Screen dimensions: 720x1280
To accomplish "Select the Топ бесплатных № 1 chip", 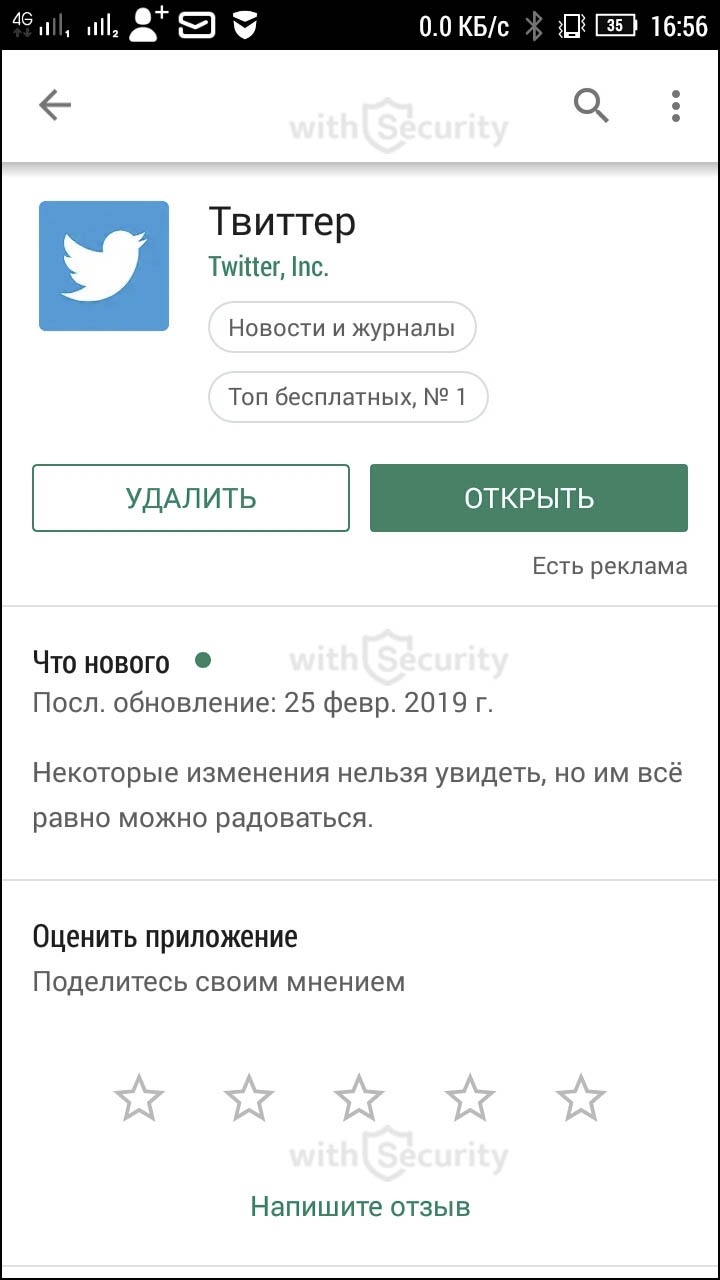I will pos(348,397).
